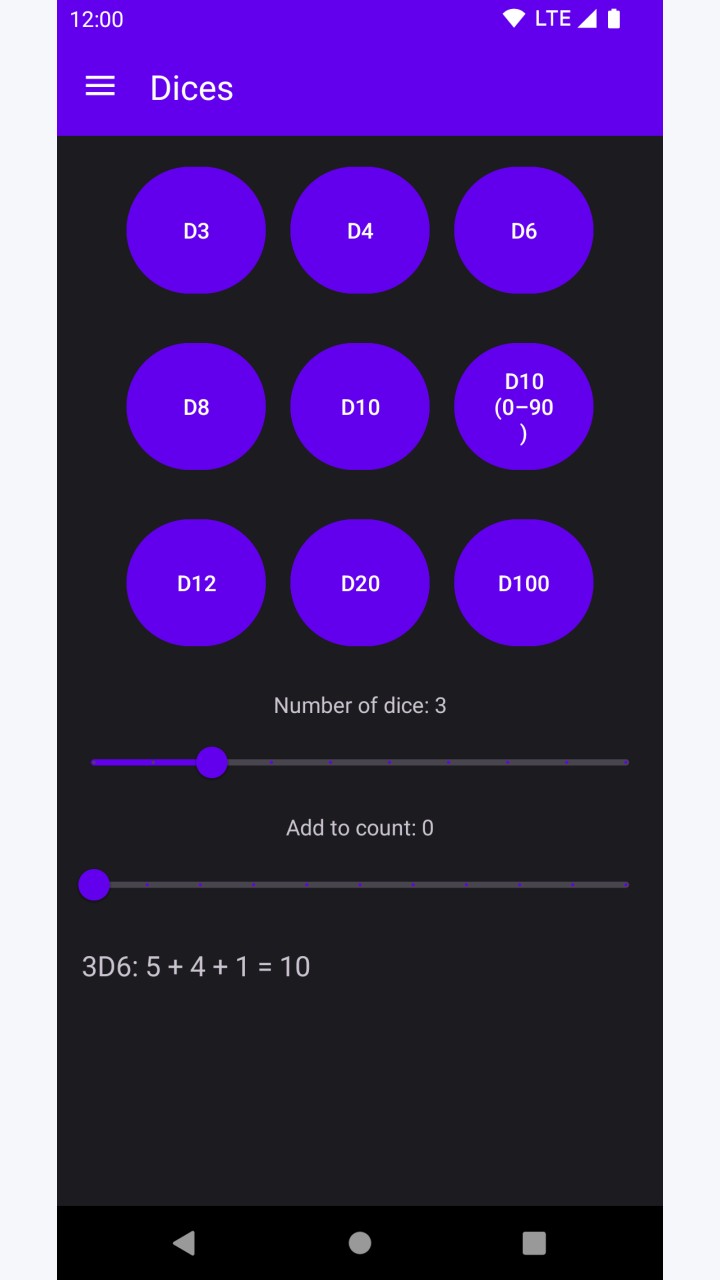Roll the D4 dice

pyautogui.click(x=360, y=230)
